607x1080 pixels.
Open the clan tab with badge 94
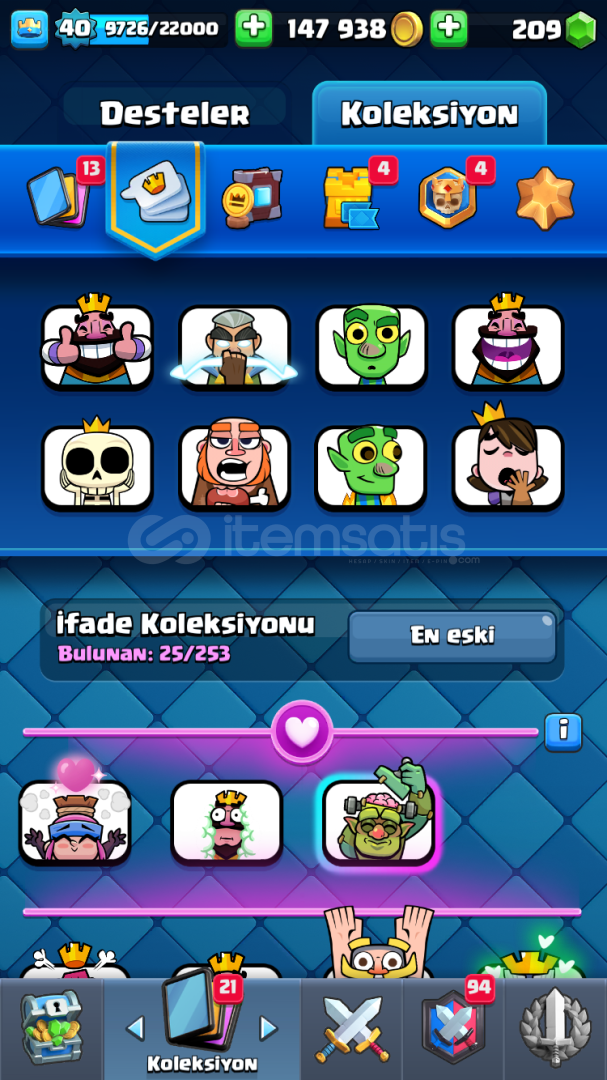(x=455, y=1026)
